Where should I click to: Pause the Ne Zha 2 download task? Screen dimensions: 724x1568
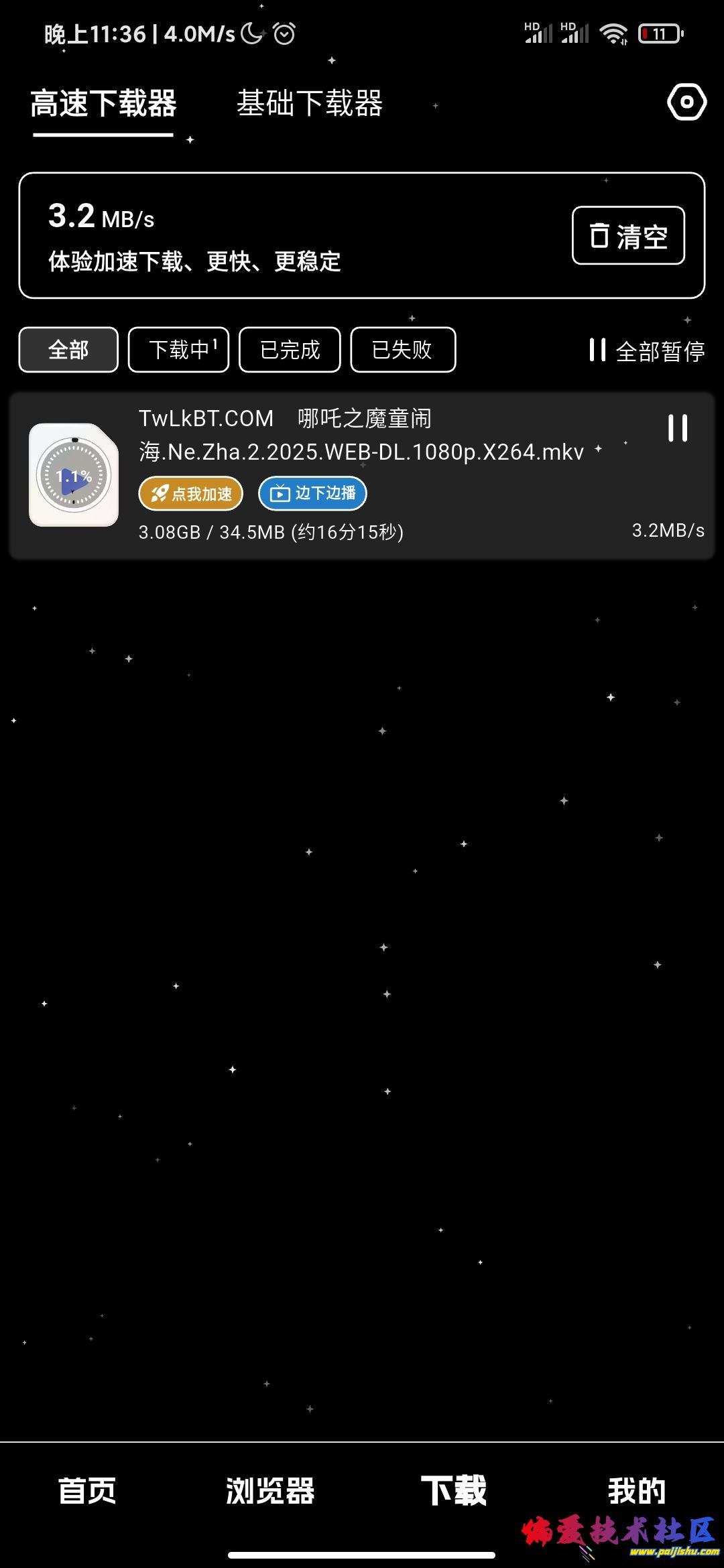click(678, 428)
